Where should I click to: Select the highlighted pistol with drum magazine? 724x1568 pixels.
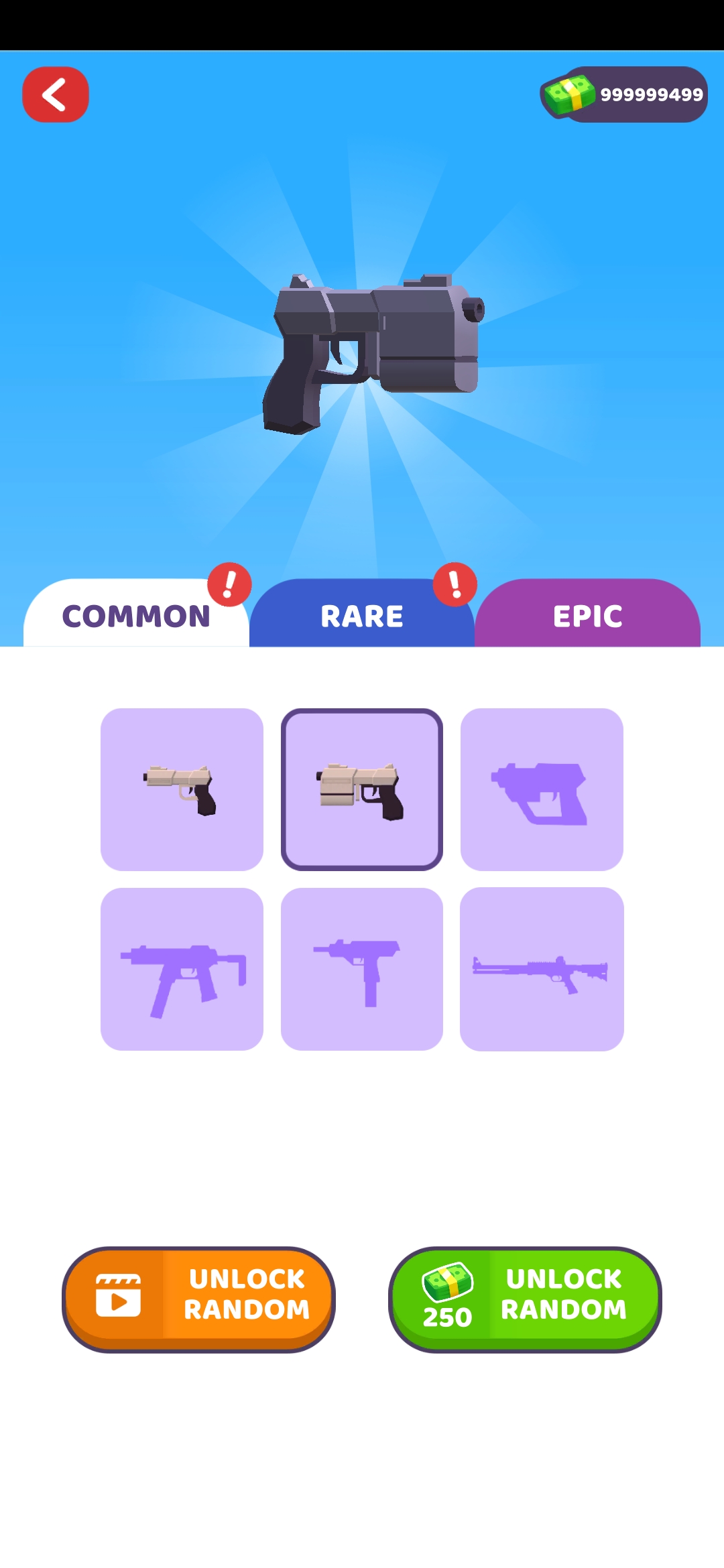pyautogui.click(x=362, y=789)
